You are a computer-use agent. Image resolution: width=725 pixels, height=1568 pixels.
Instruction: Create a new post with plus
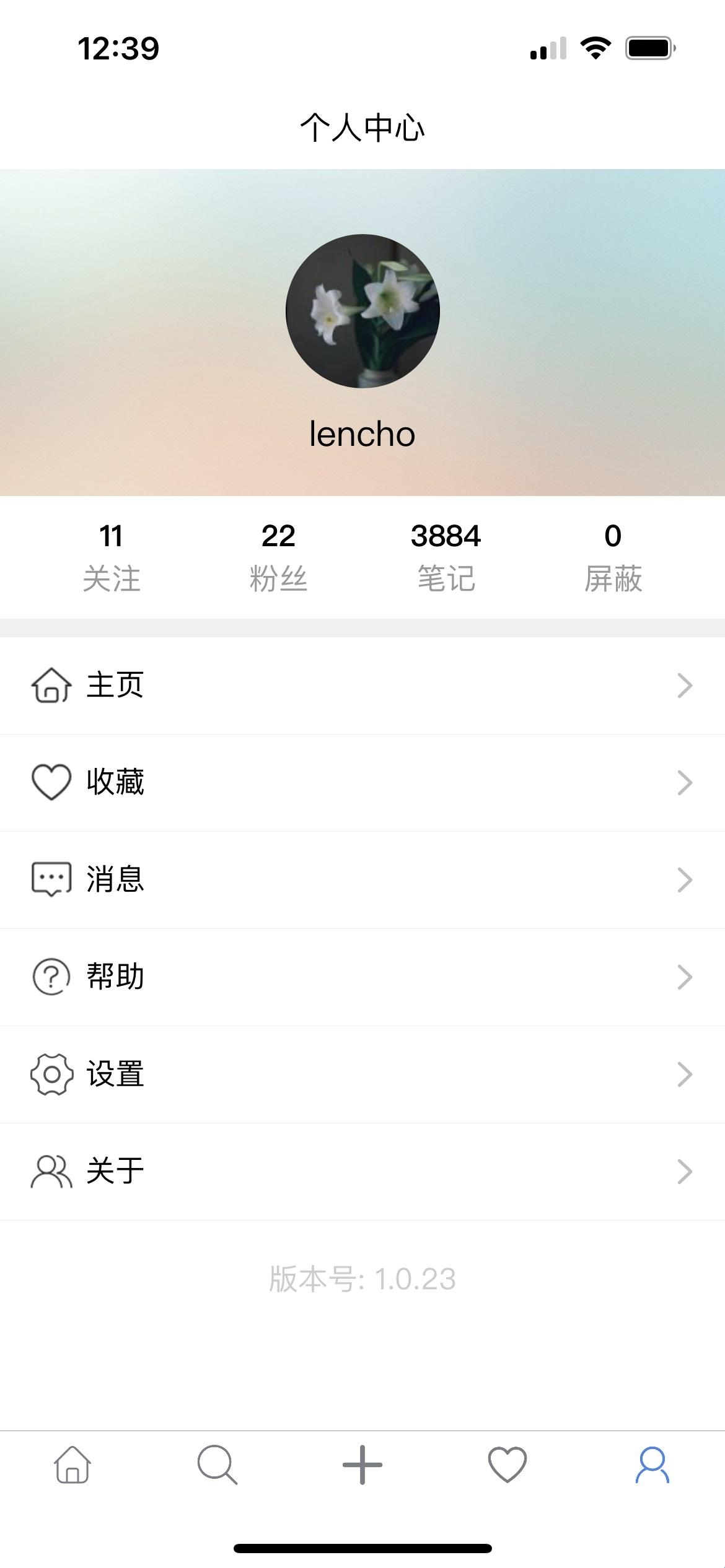point(362,1465)
